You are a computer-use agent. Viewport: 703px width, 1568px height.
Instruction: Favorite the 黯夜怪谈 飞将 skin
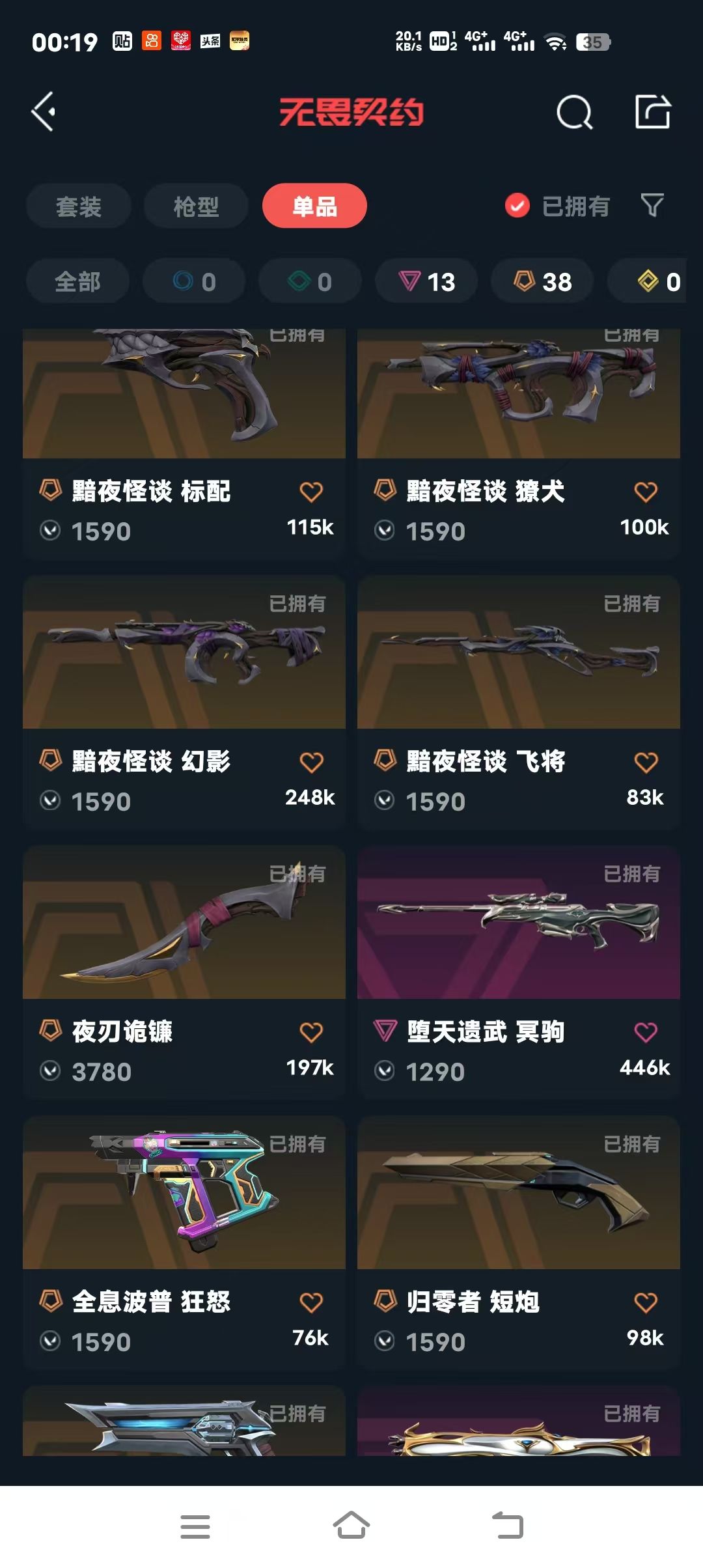[645, 762]
